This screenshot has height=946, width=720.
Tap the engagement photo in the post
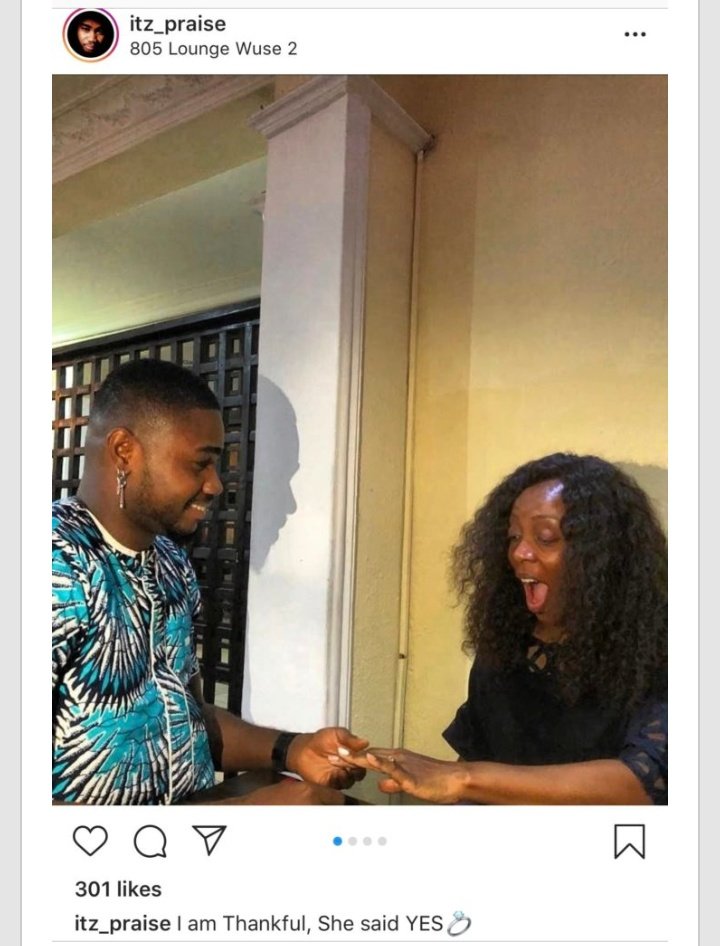[360, 440]
